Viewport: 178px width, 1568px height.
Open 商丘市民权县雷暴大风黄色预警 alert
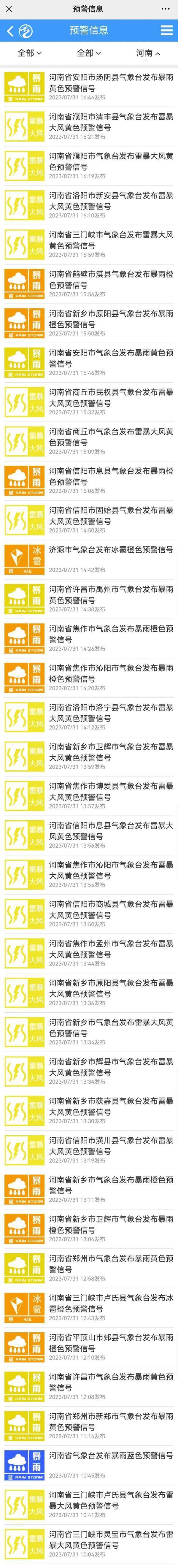[111, 398]
